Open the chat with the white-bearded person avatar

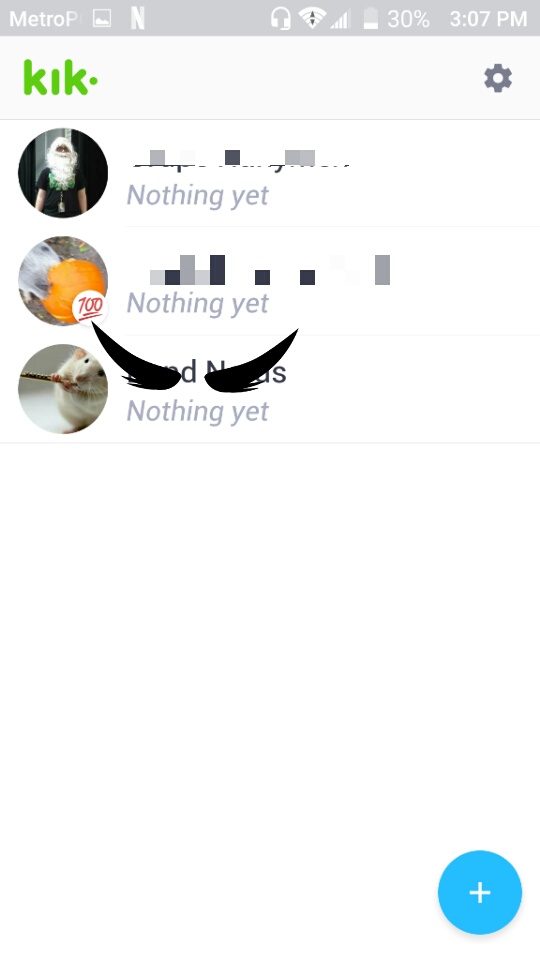click(270, 173)
